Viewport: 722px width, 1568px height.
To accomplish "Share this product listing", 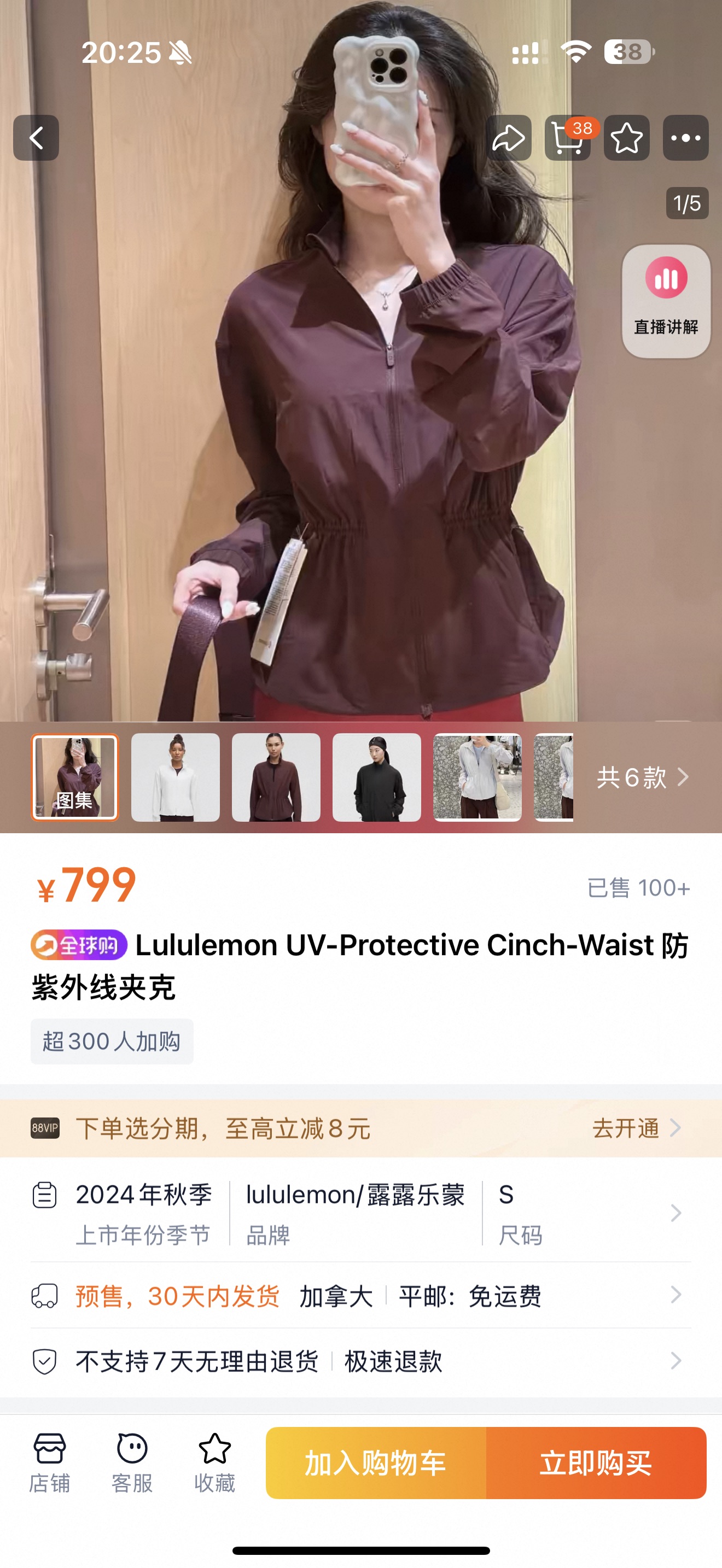I will pos(508,138).
